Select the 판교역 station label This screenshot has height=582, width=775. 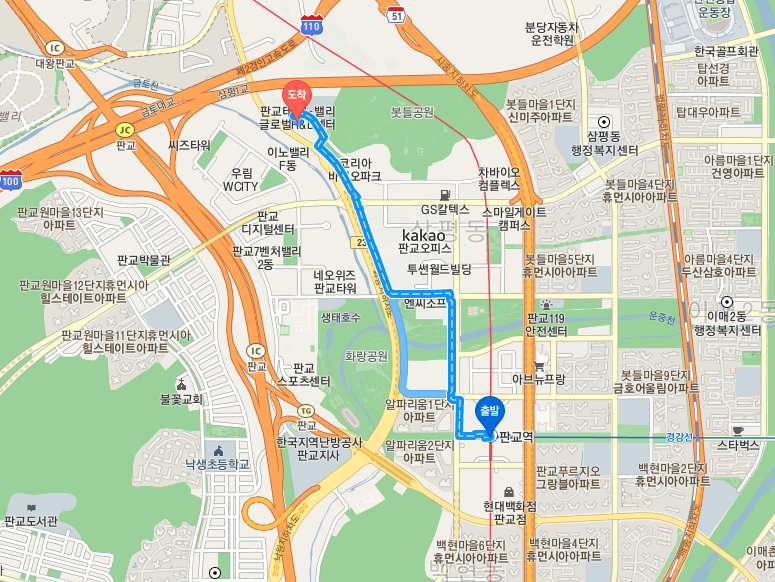point(516,437)
